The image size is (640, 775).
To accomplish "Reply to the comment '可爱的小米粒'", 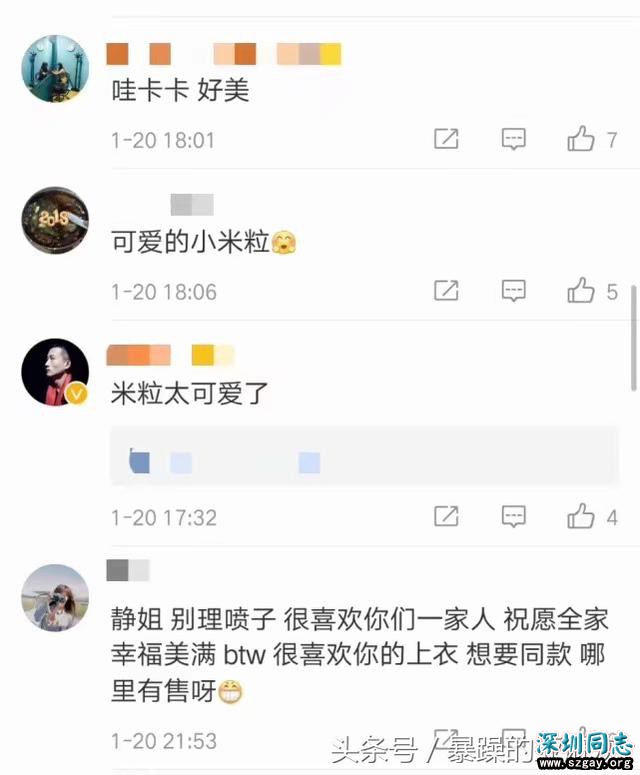I will 513,291.
